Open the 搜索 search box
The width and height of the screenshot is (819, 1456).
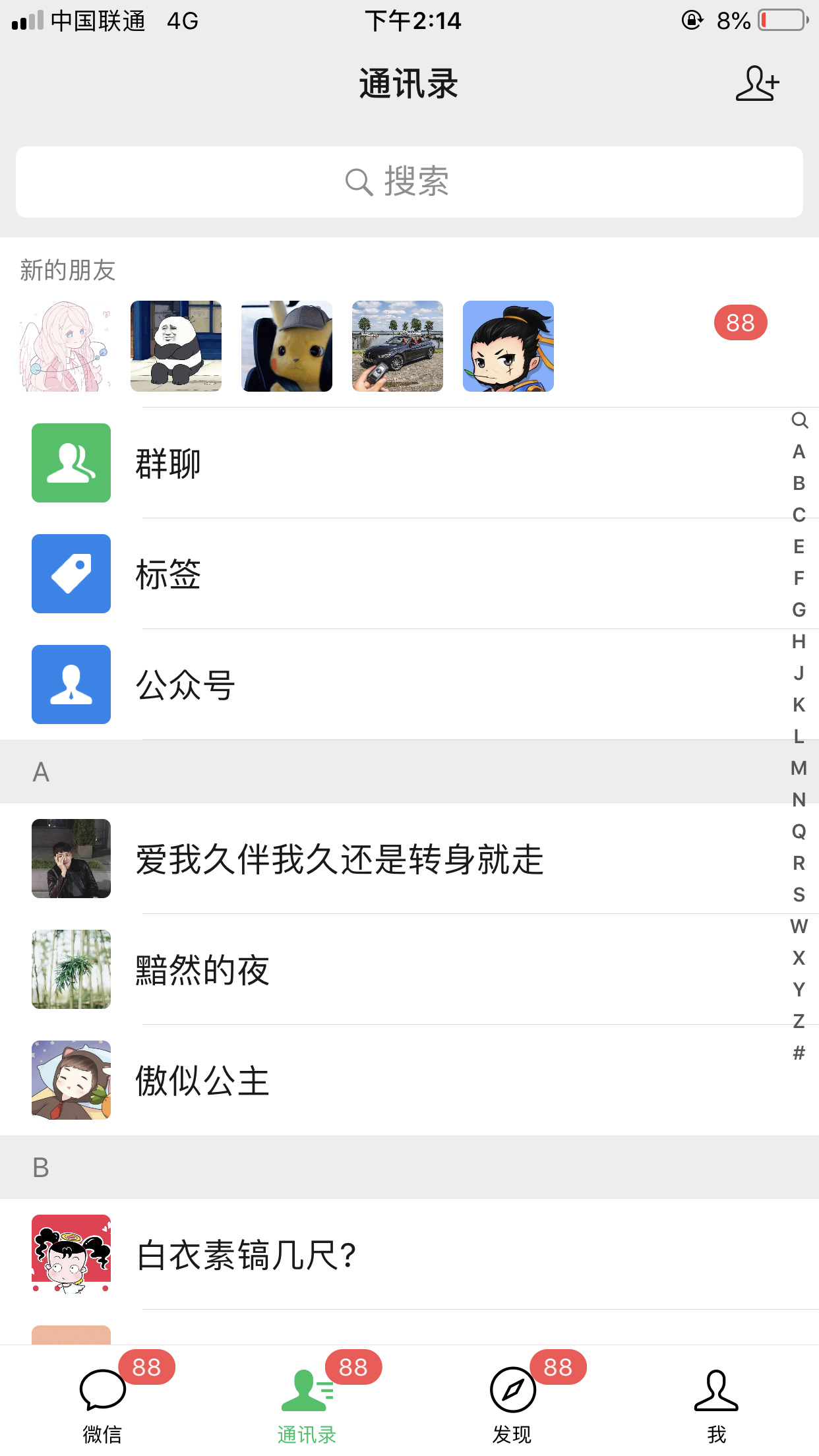click(x=409, y=182)
